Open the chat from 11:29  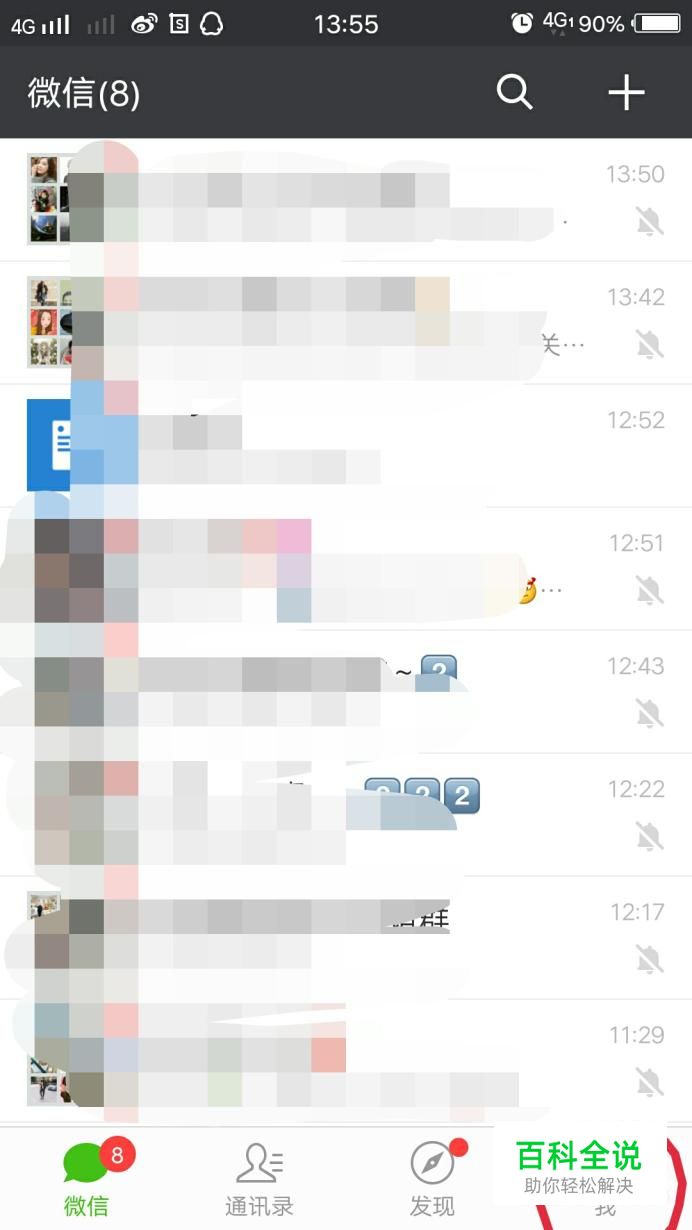tap(346, 1060)
